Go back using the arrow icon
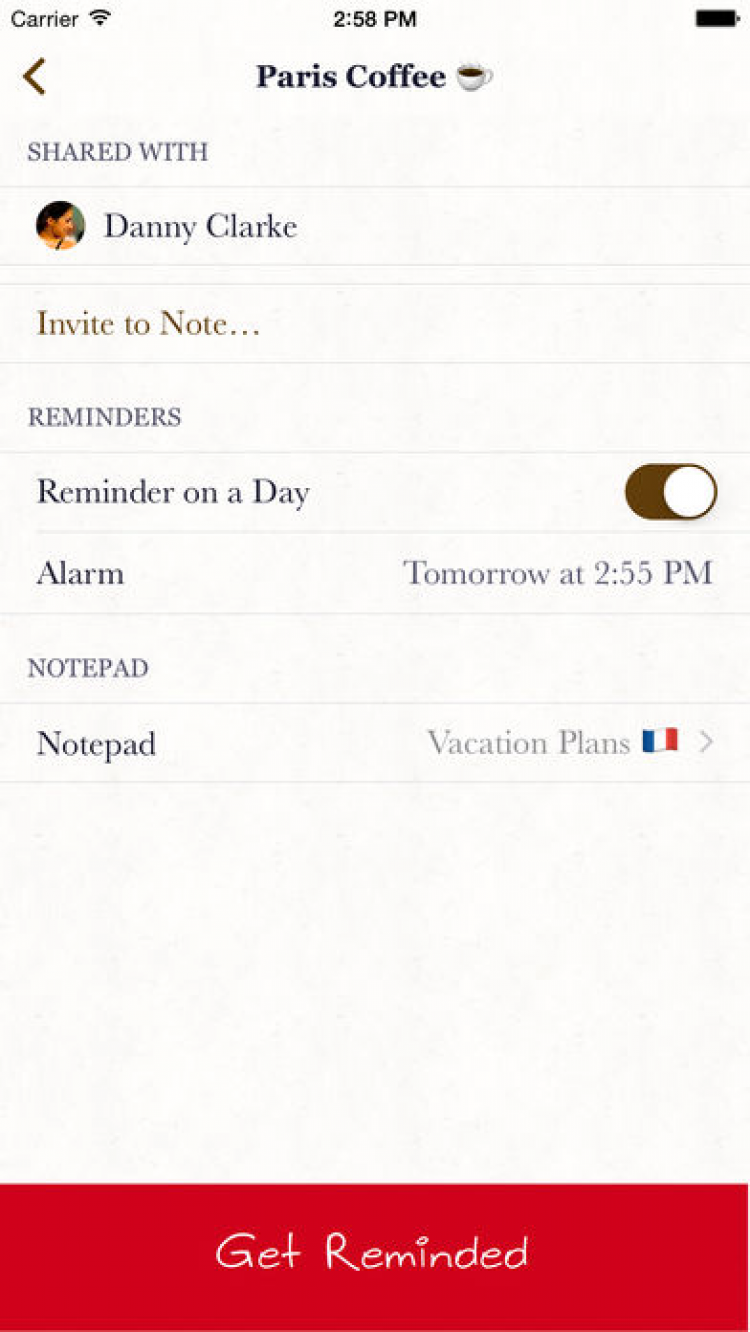This screenshot has height=1332, width=750. (x=35, y=77)
